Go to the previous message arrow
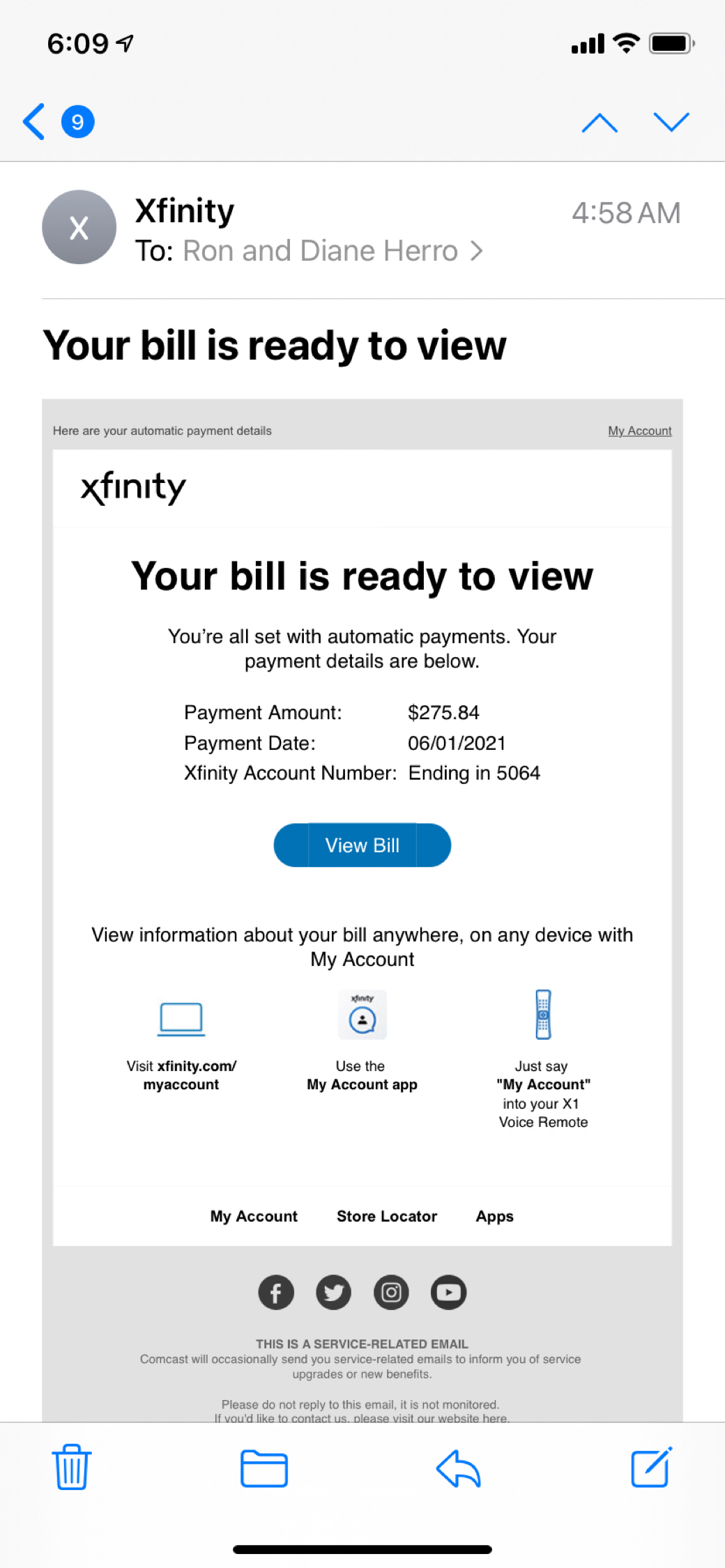Viewport: 725px width, 1568px height. (600, 123)
